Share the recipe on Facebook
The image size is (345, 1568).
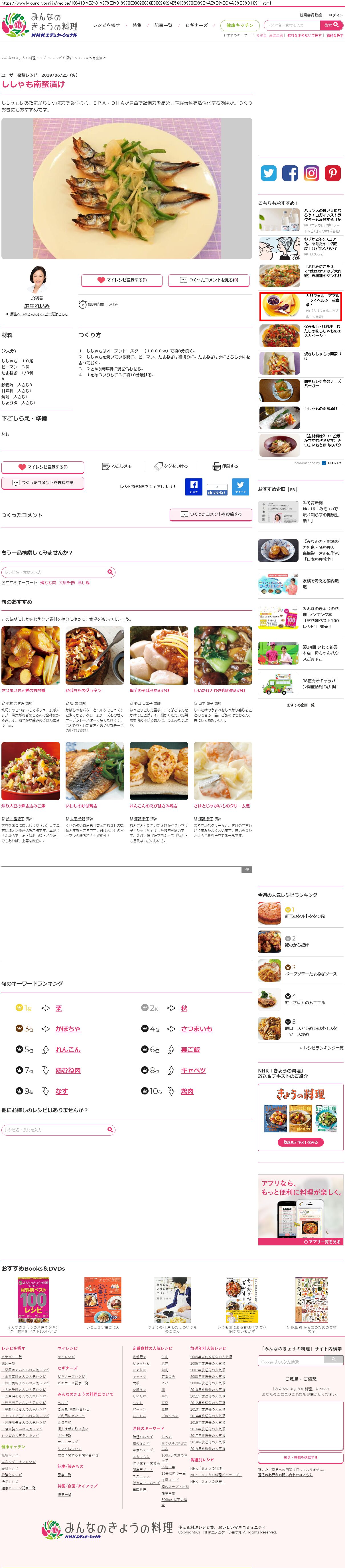click(194, 487)
